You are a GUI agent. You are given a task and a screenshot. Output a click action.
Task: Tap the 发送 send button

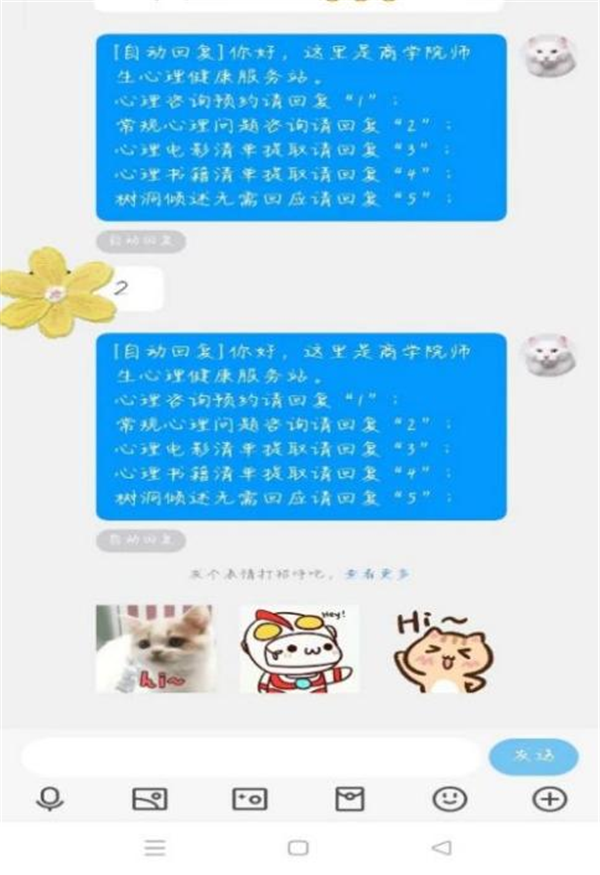(533, 756)
